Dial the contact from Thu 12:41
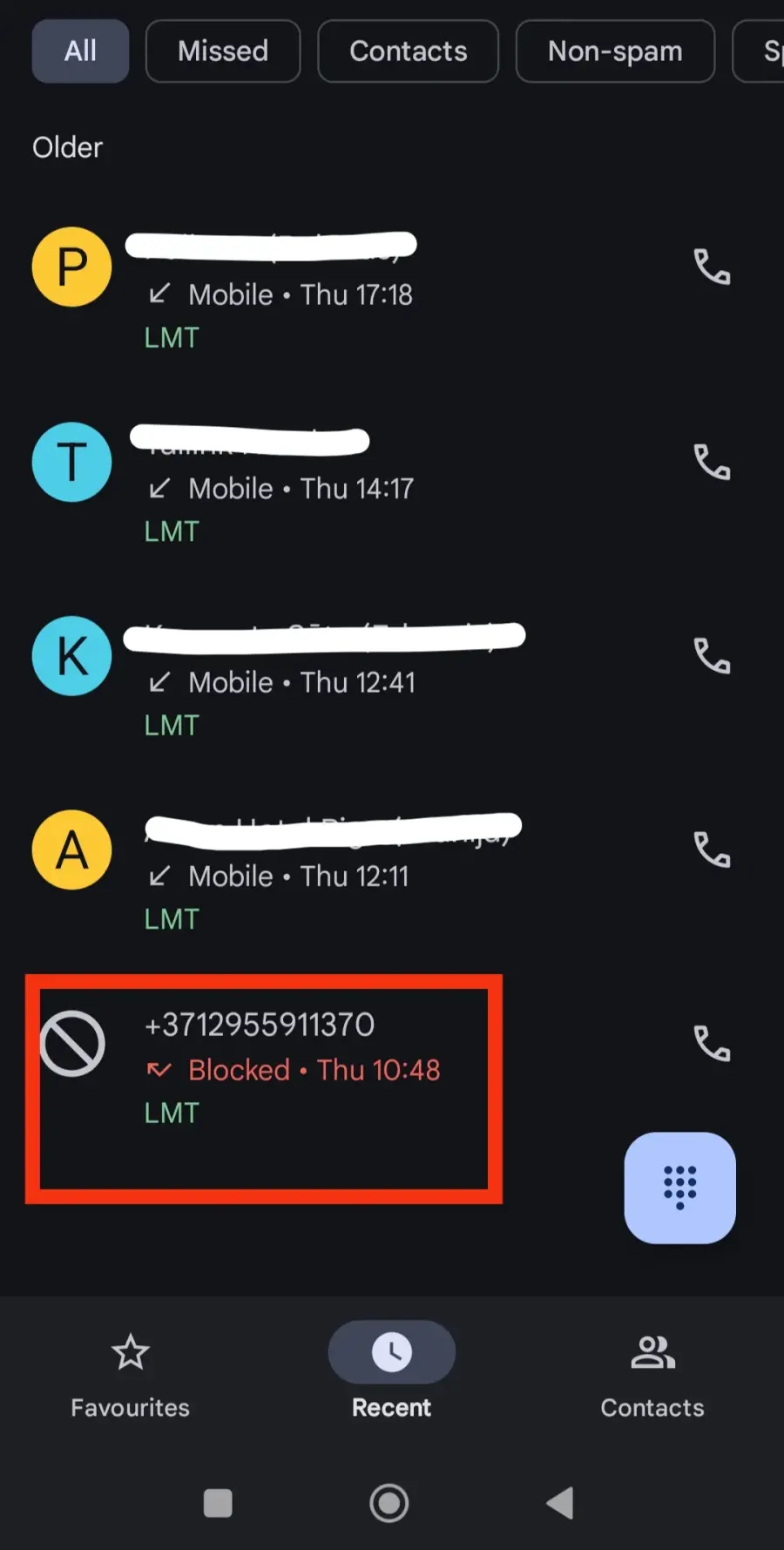This screenshot has width=784, height=1550. pos(712,656)
